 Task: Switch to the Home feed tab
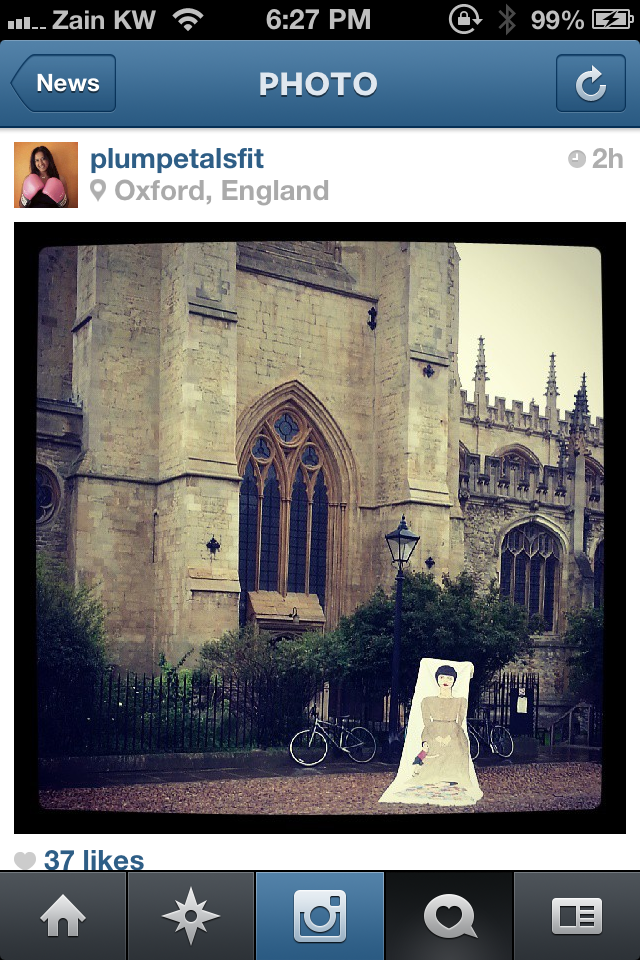point(63,916)
